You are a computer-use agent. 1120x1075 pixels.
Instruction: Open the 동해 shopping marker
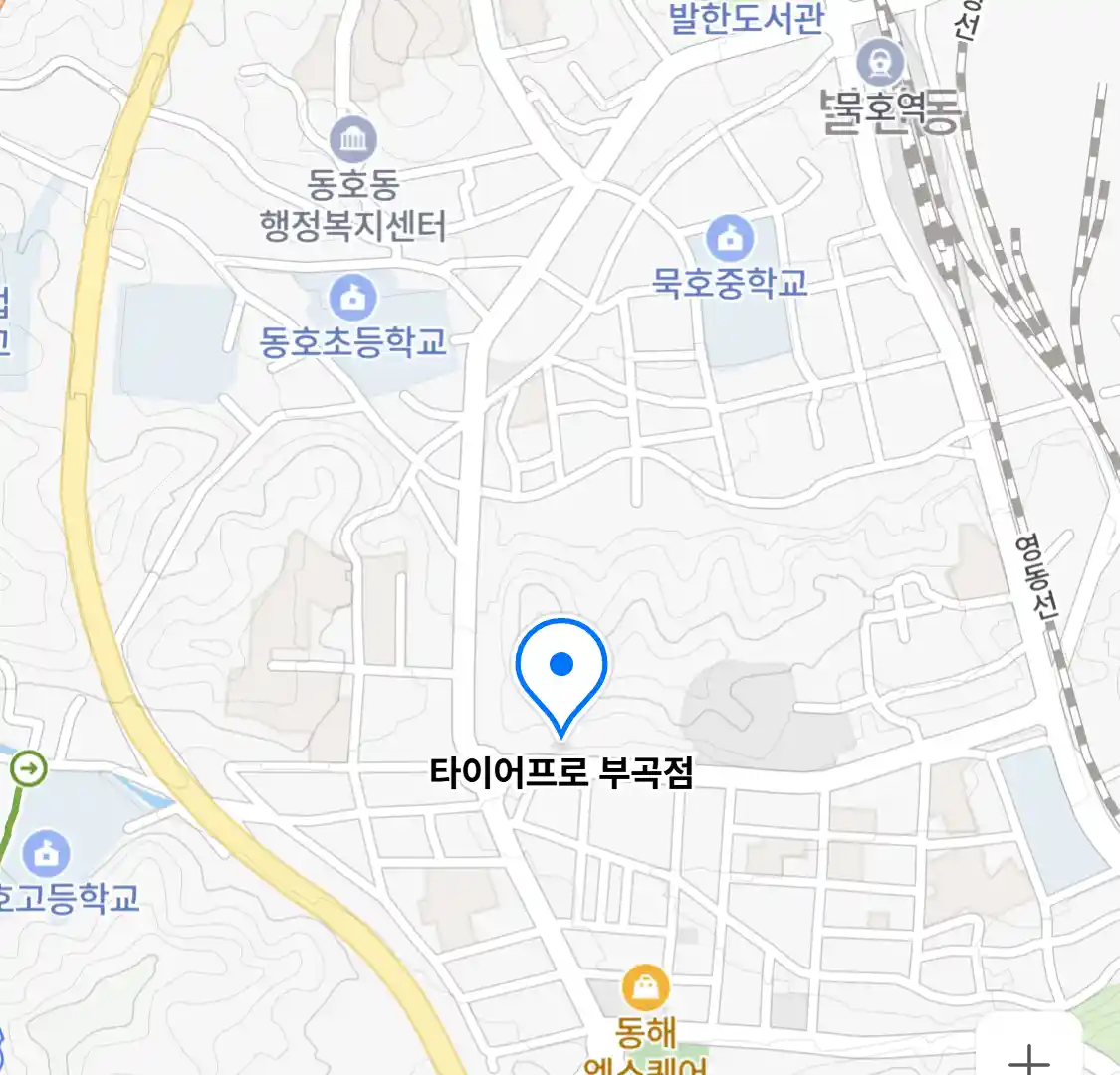pos(645,988)
